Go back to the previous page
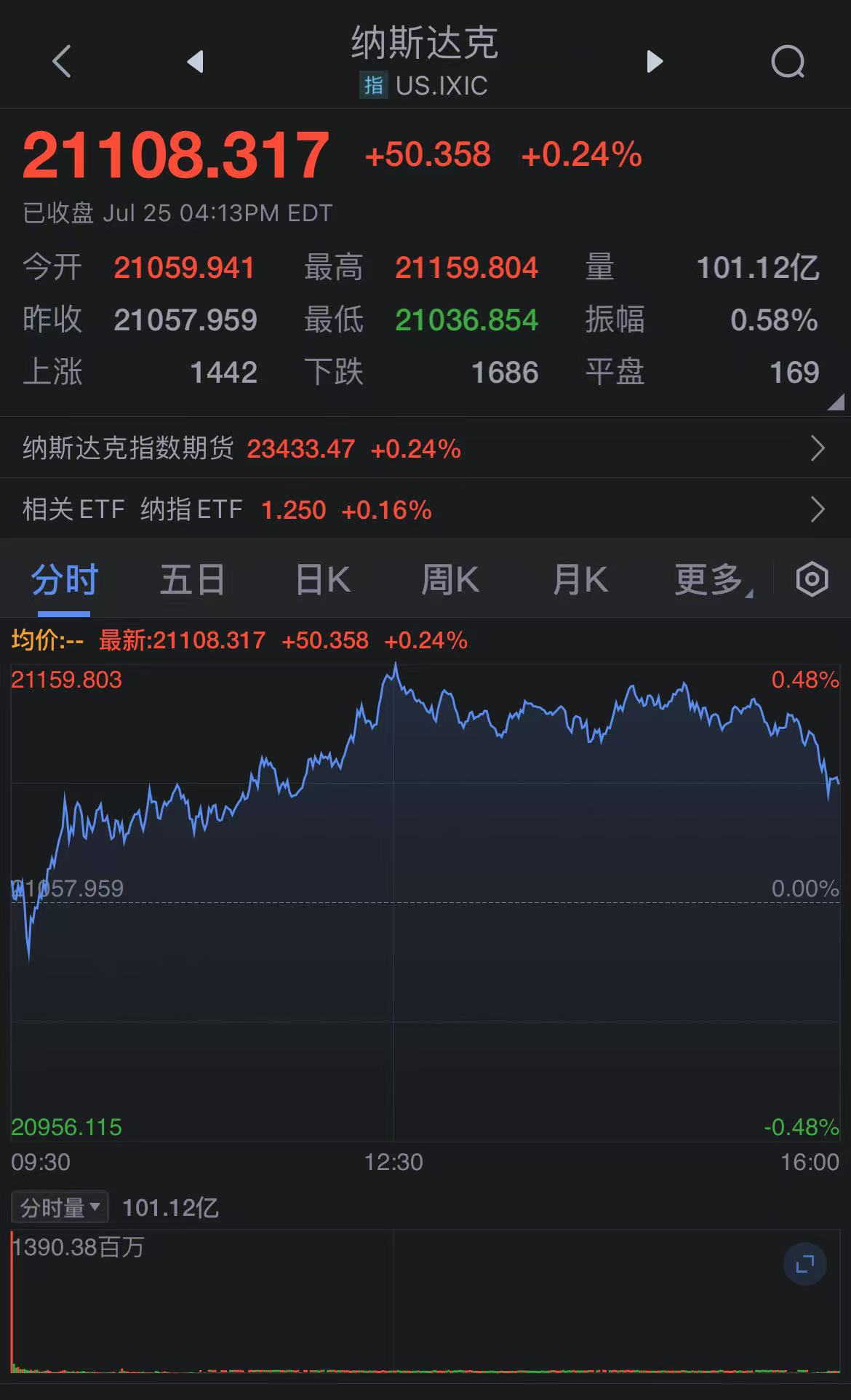Image resolution: width=851 pixels, height=1400 pixels. (63, 61)
